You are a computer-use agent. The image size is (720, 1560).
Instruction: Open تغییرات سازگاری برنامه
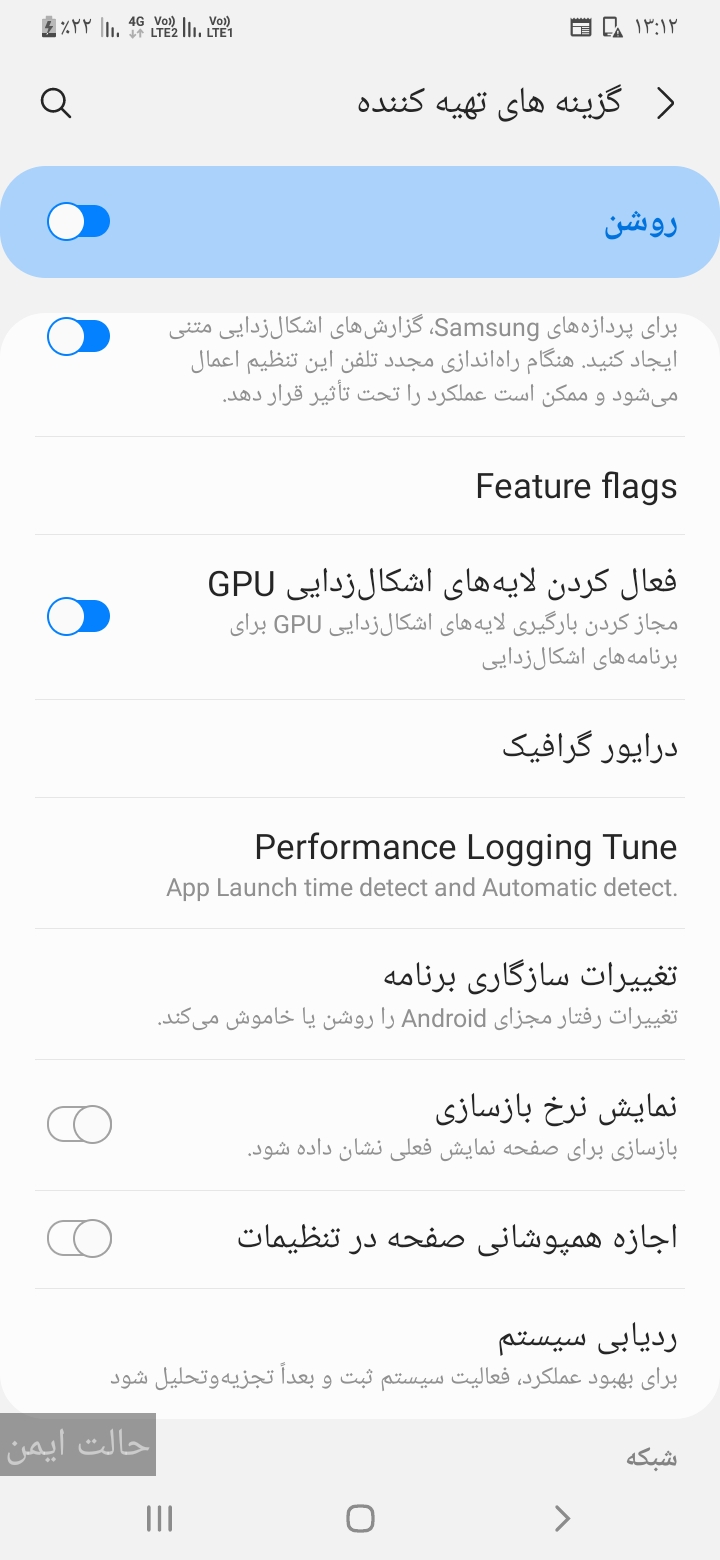pos(360,994)
